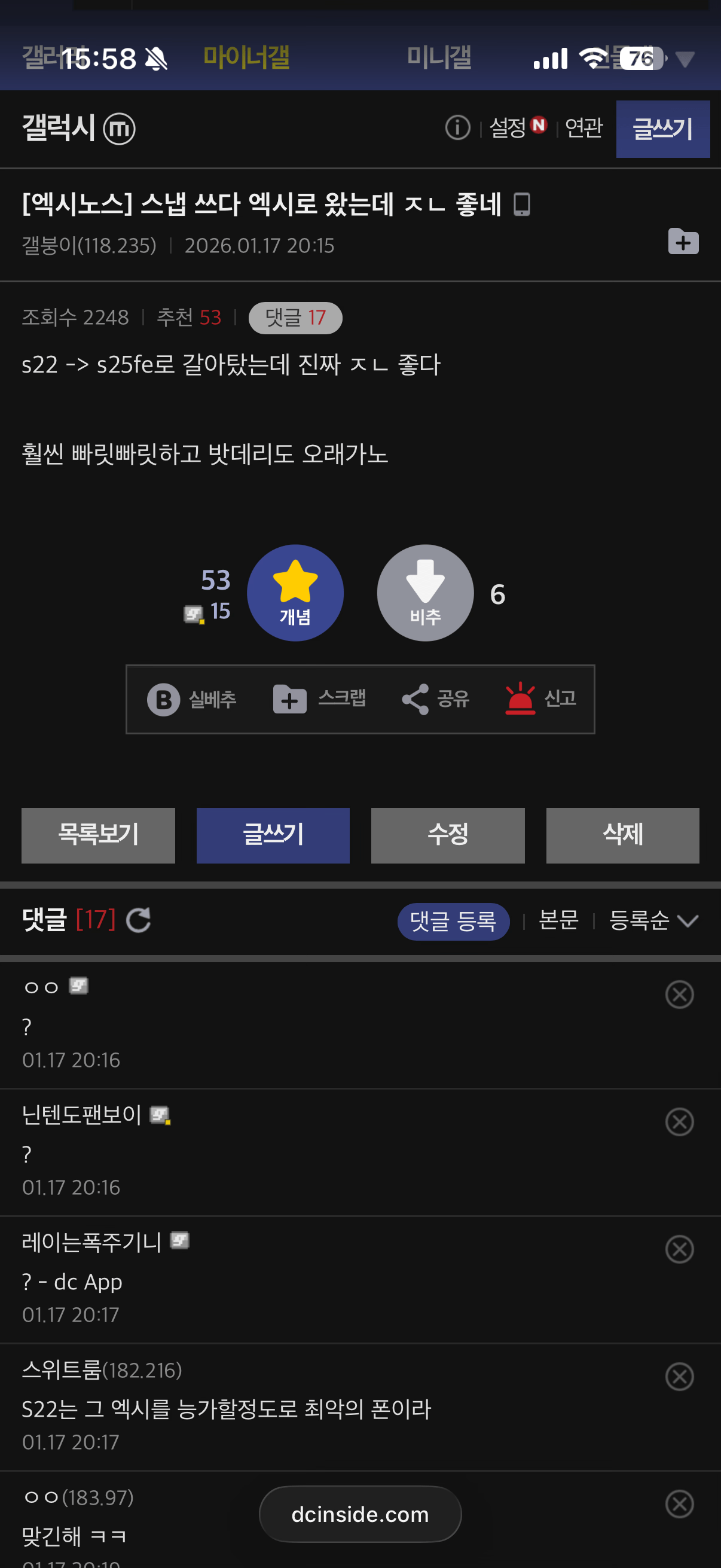Open the 설정 settings menu
Viewport: 721px width, 1568px height.
pyautogui.click(x=508, y=128)
